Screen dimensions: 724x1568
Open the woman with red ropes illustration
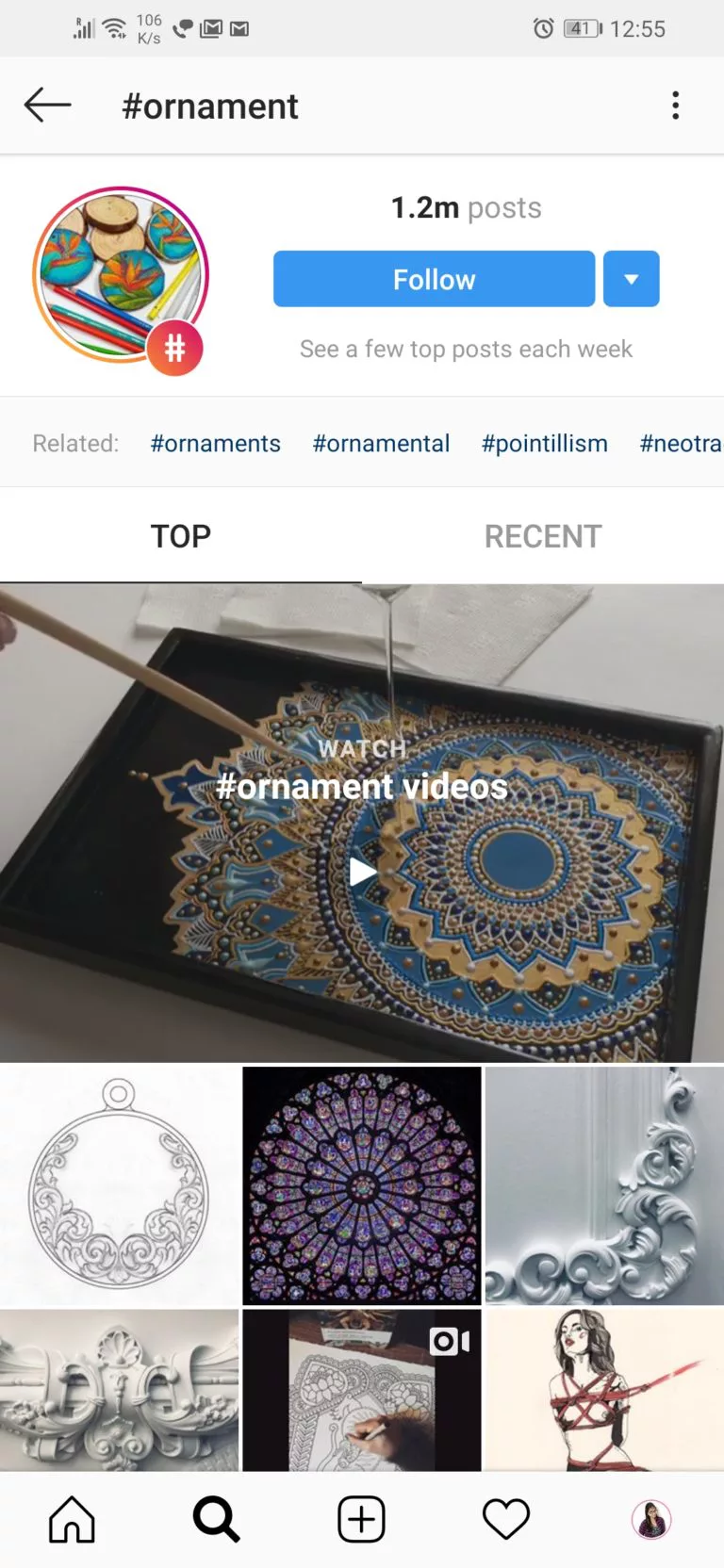[x=604, y=1390]
